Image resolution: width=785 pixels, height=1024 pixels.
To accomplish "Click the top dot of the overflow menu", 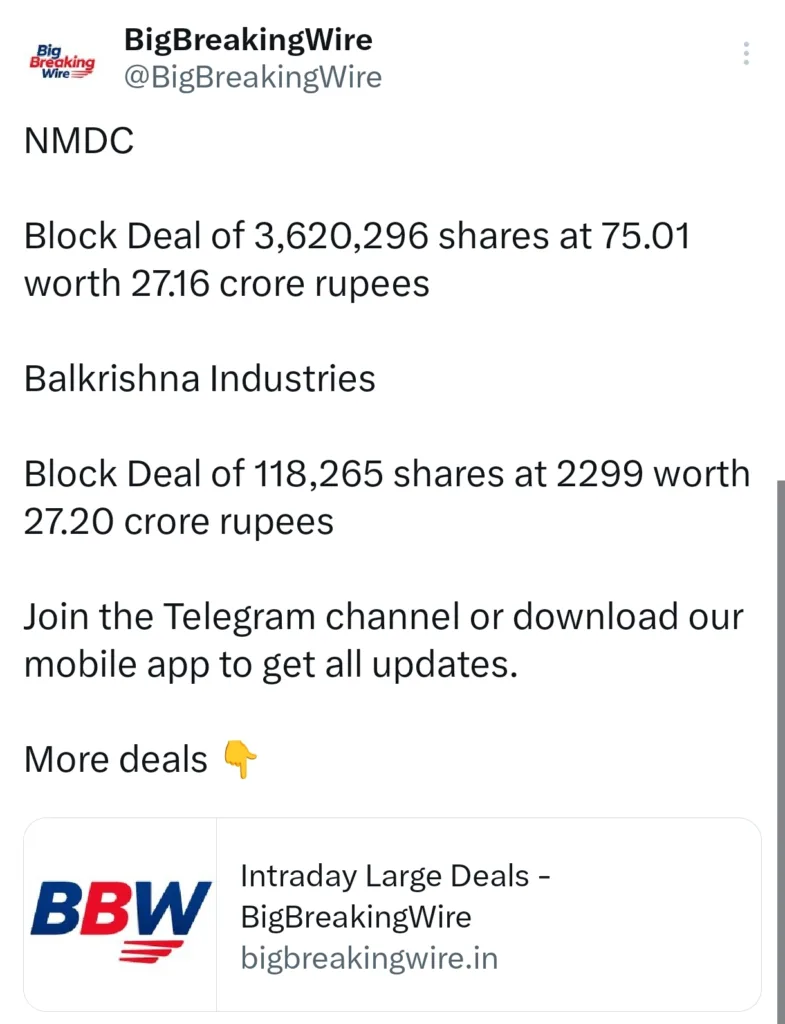I will [745, 44].
